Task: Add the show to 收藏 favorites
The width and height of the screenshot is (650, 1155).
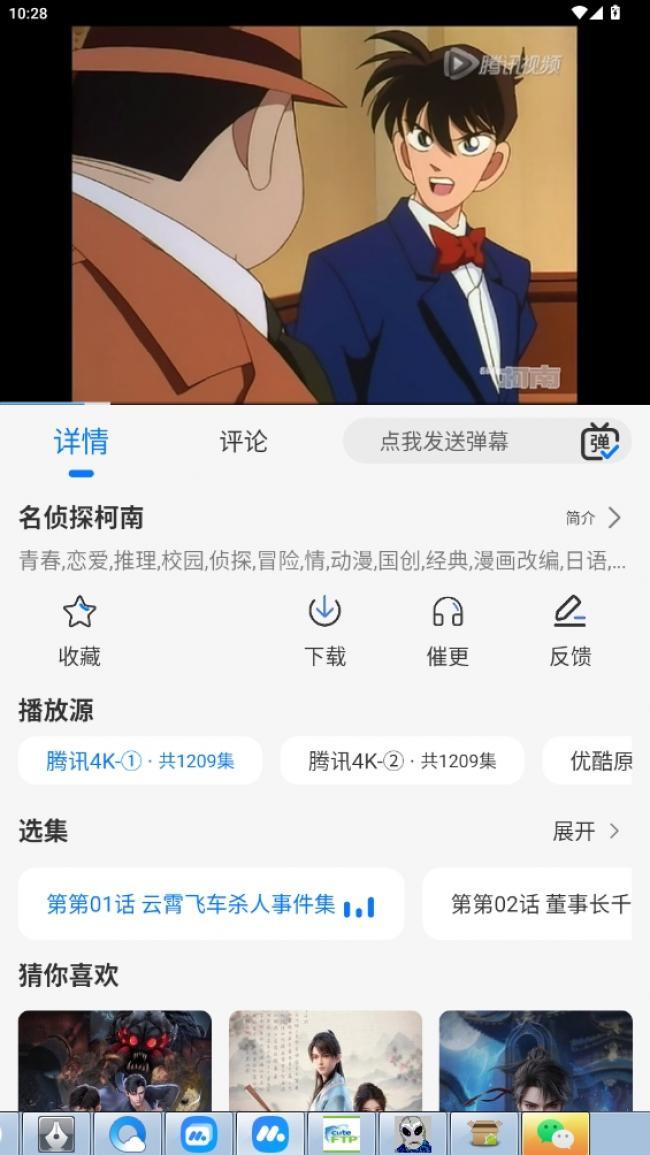Action: pos(79,630)
